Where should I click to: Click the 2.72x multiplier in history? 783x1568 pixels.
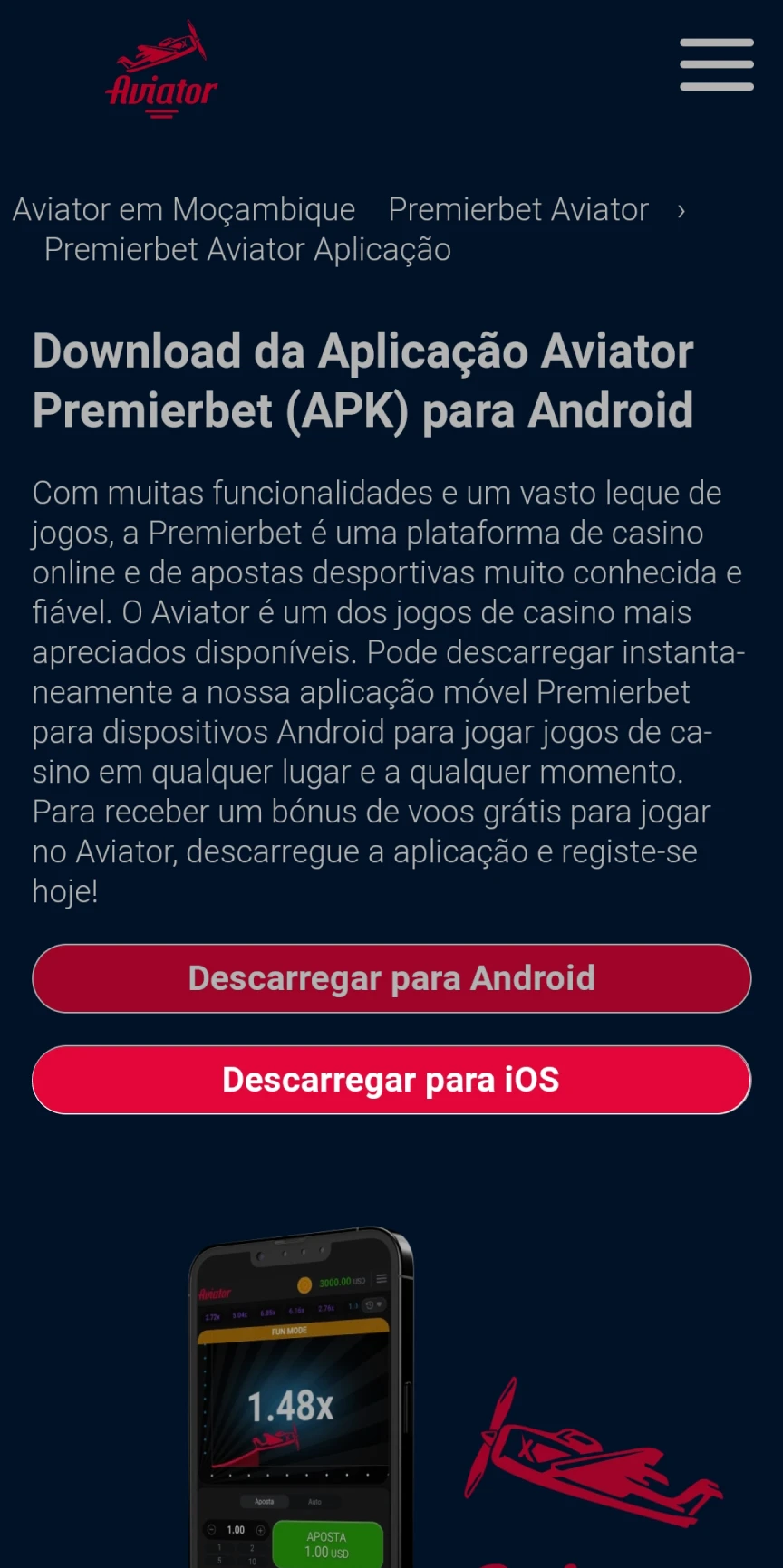coord(212,1316)
